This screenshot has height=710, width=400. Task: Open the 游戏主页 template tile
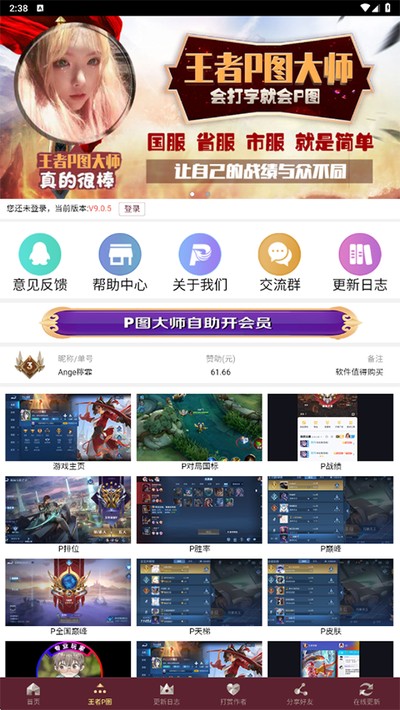tap(68, 432)
